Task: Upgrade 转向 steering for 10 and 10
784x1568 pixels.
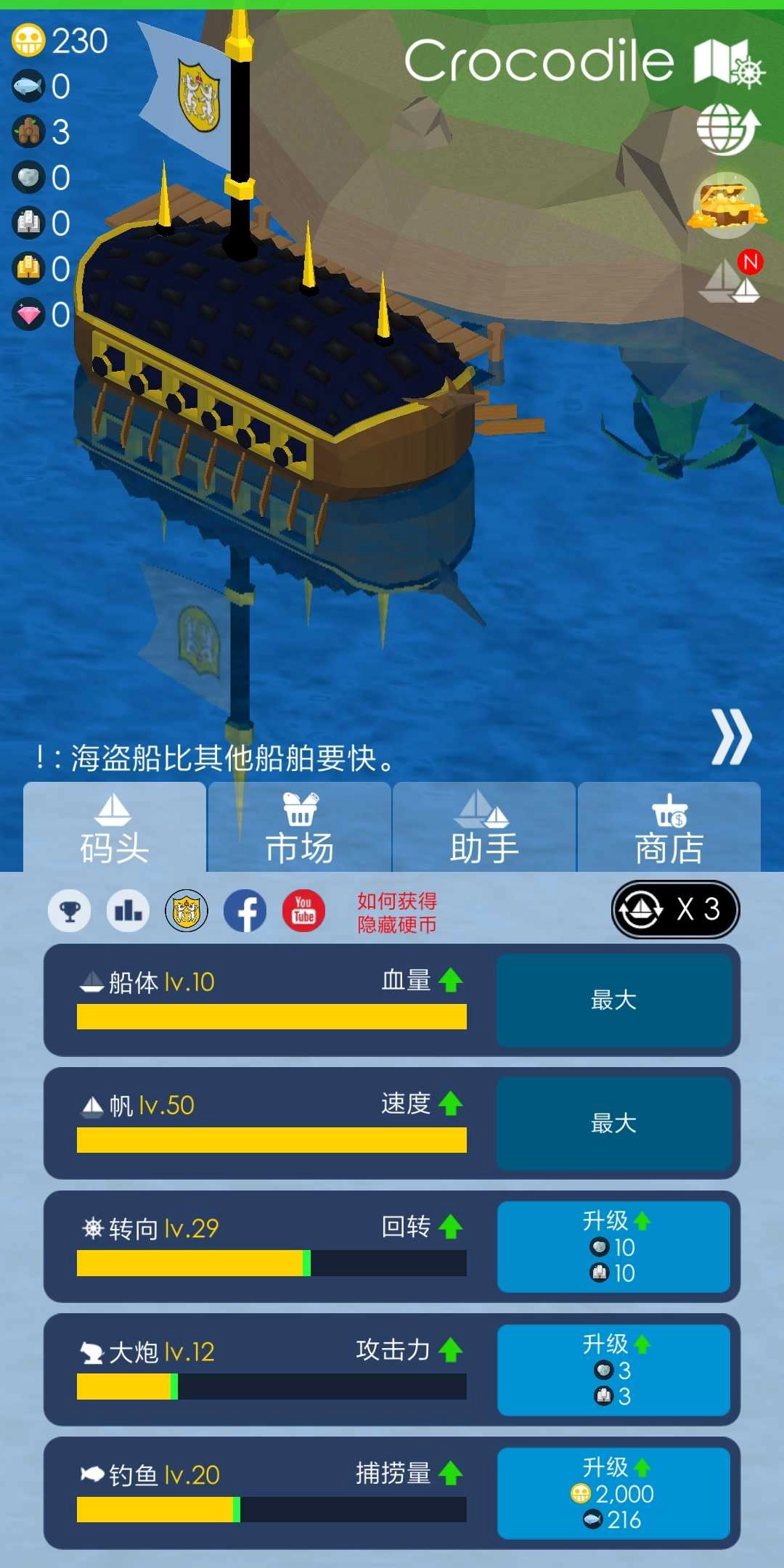Action: tap(613, 1246)
